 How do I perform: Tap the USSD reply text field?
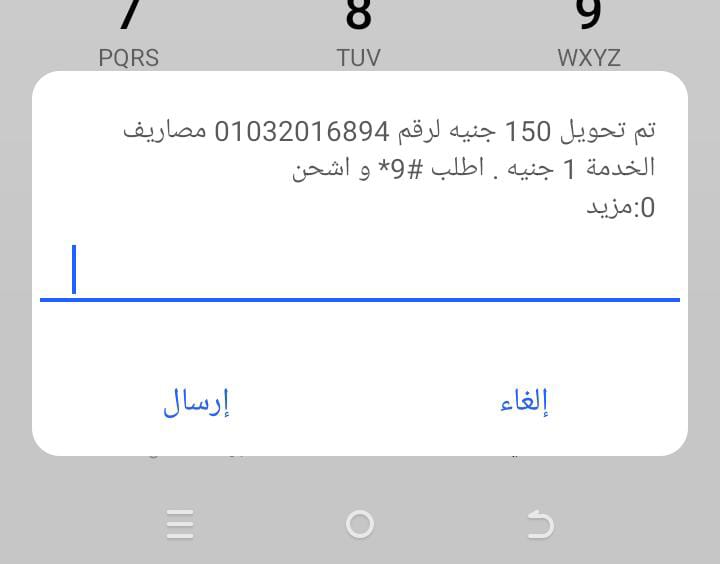[x=360, y=272]
